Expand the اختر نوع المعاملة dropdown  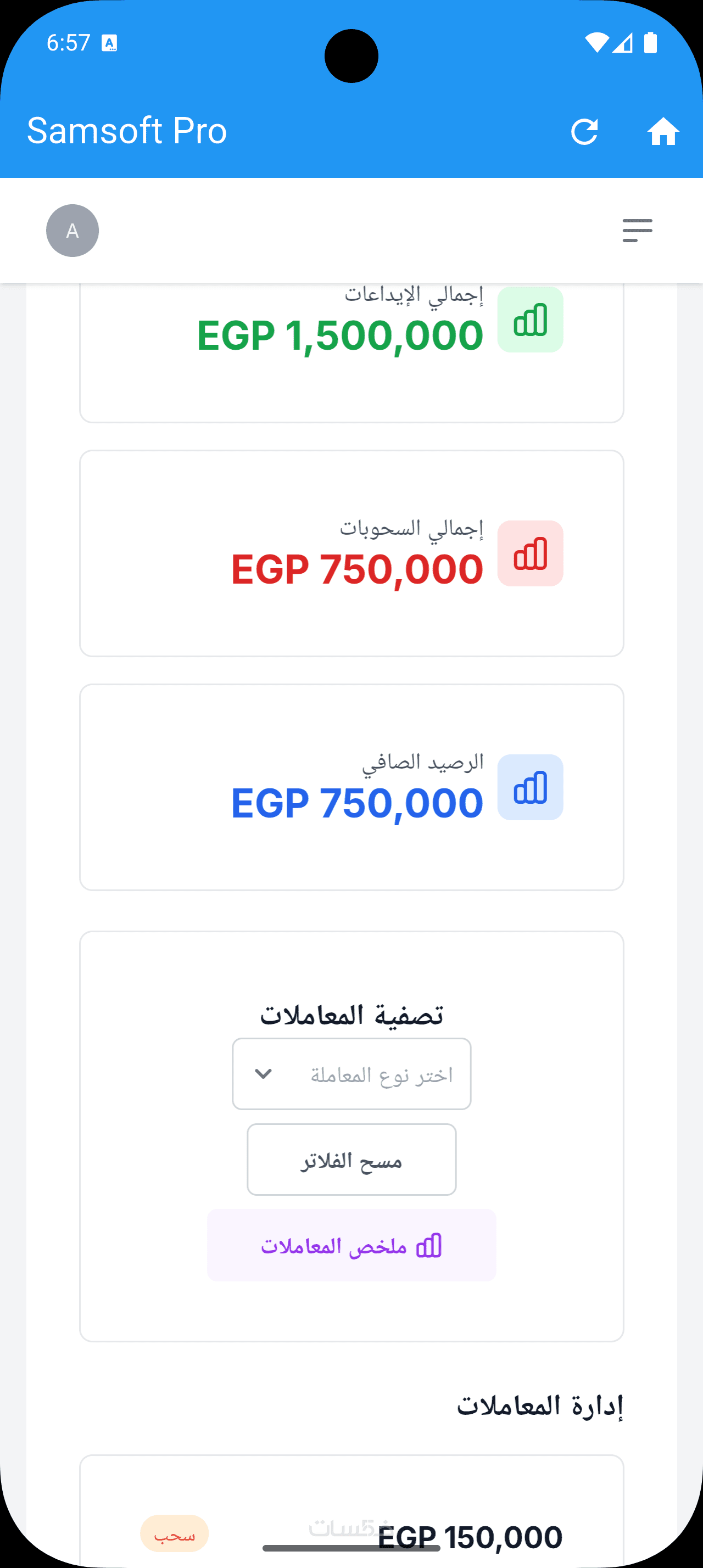click(x=352, y=1074)
